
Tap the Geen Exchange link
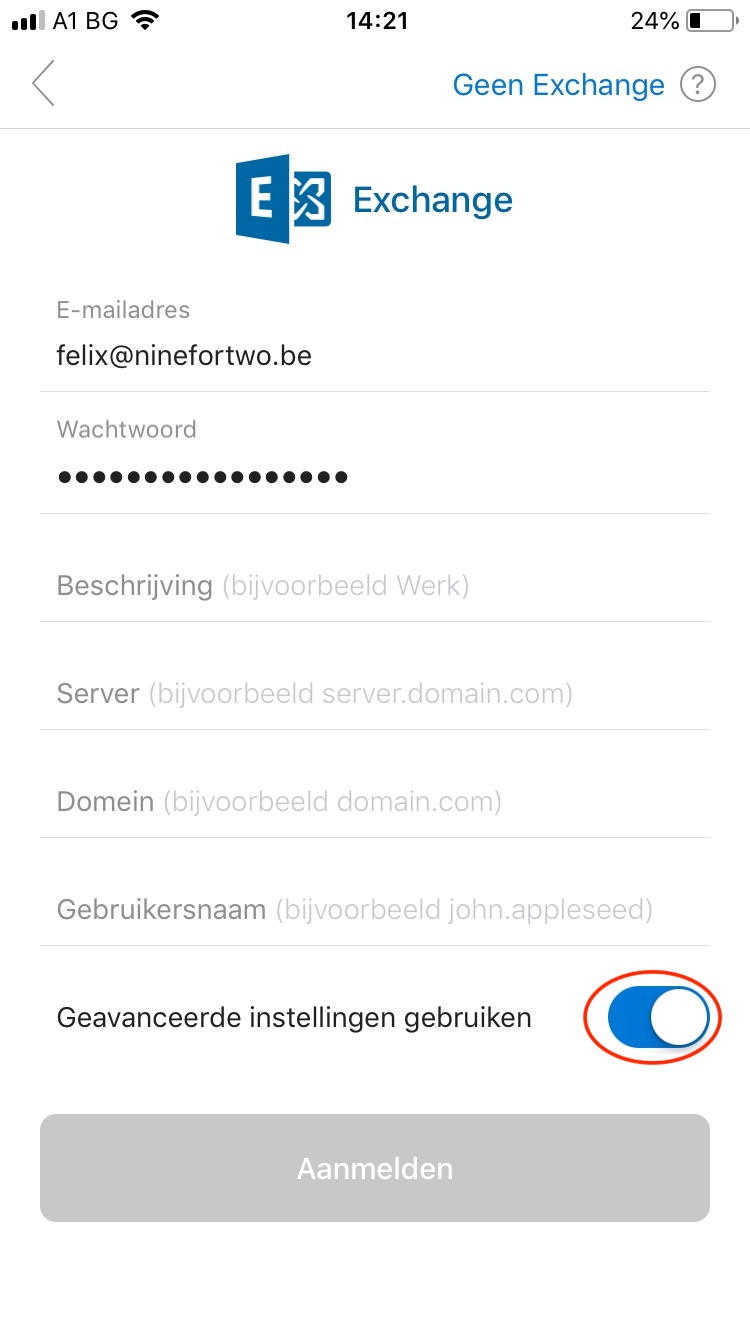click(x=558, y=85)
